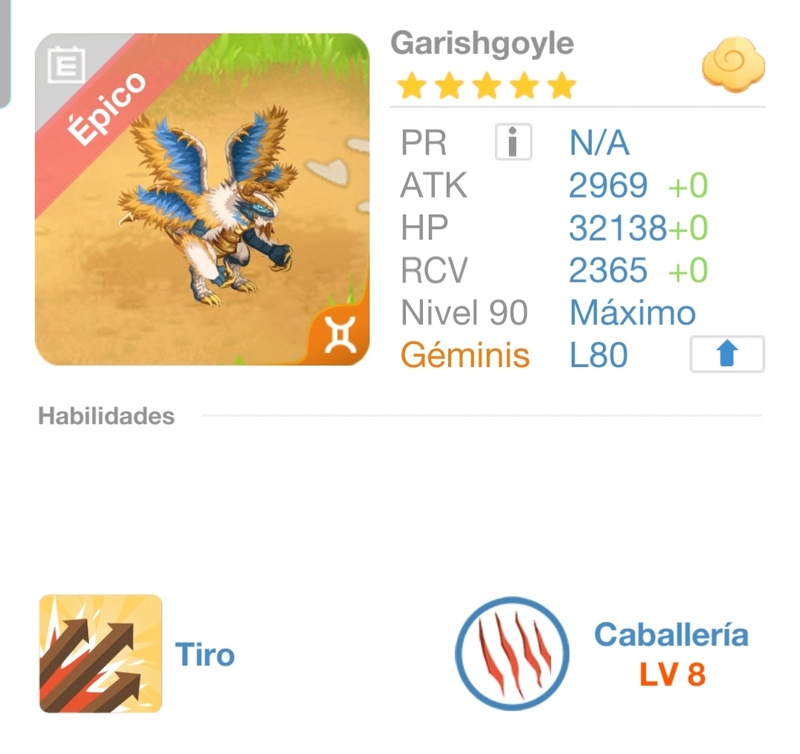Open Garishgoyle's Épico creature image
Viewport: 800px width, 754px height.
203,200
